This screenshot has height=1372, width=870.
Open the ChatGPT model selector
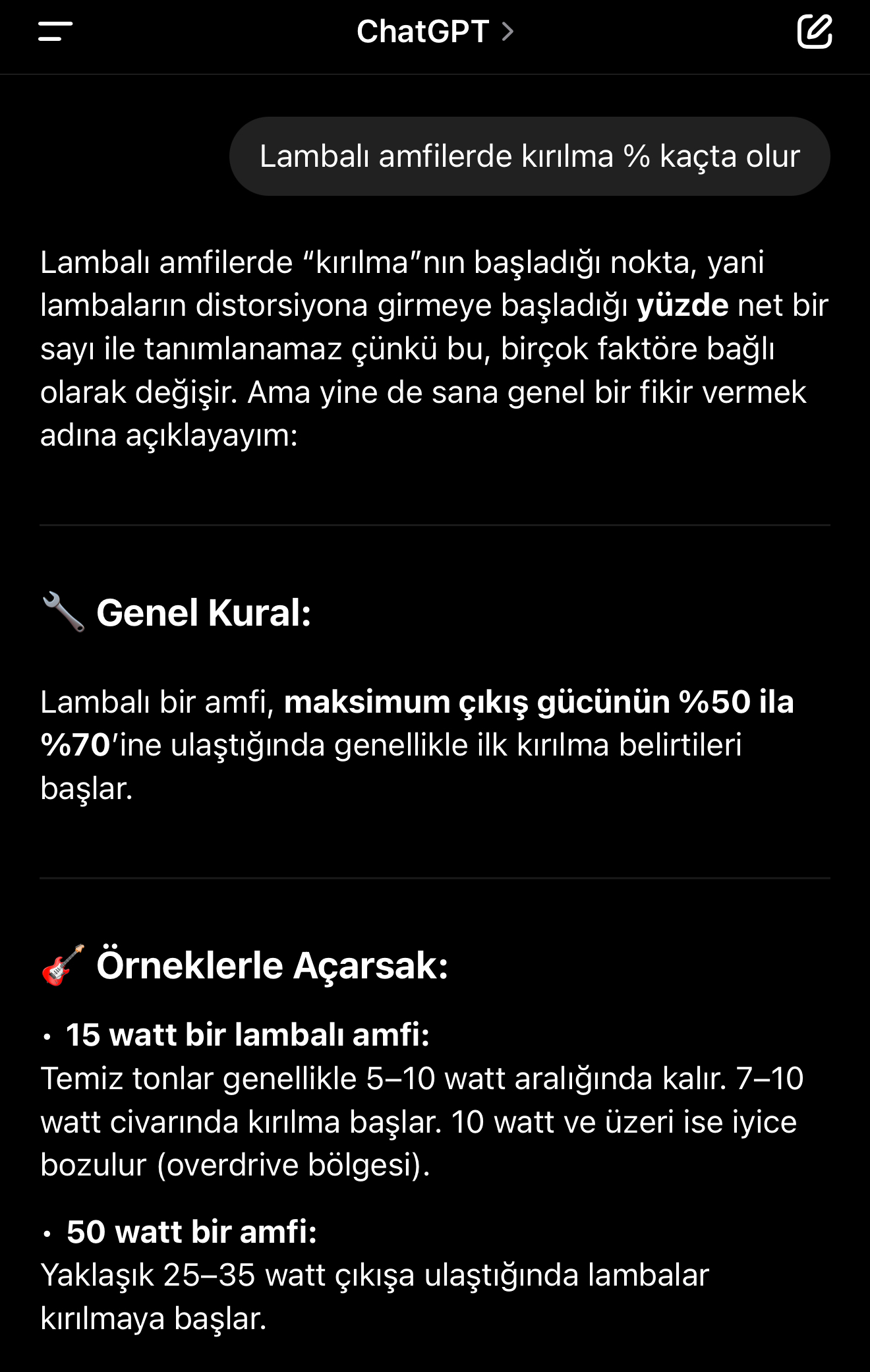coord(434,32)
